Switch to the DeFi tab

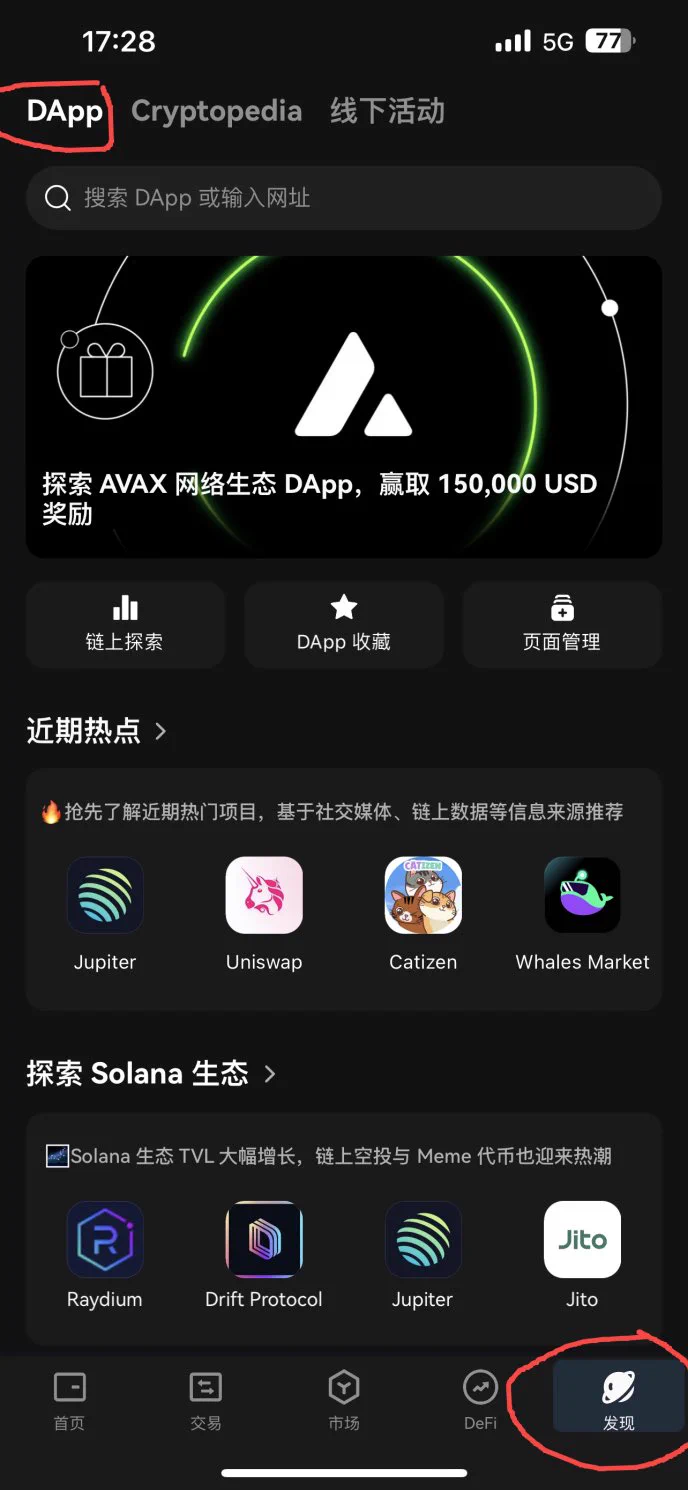click(x=480, y=1400)
